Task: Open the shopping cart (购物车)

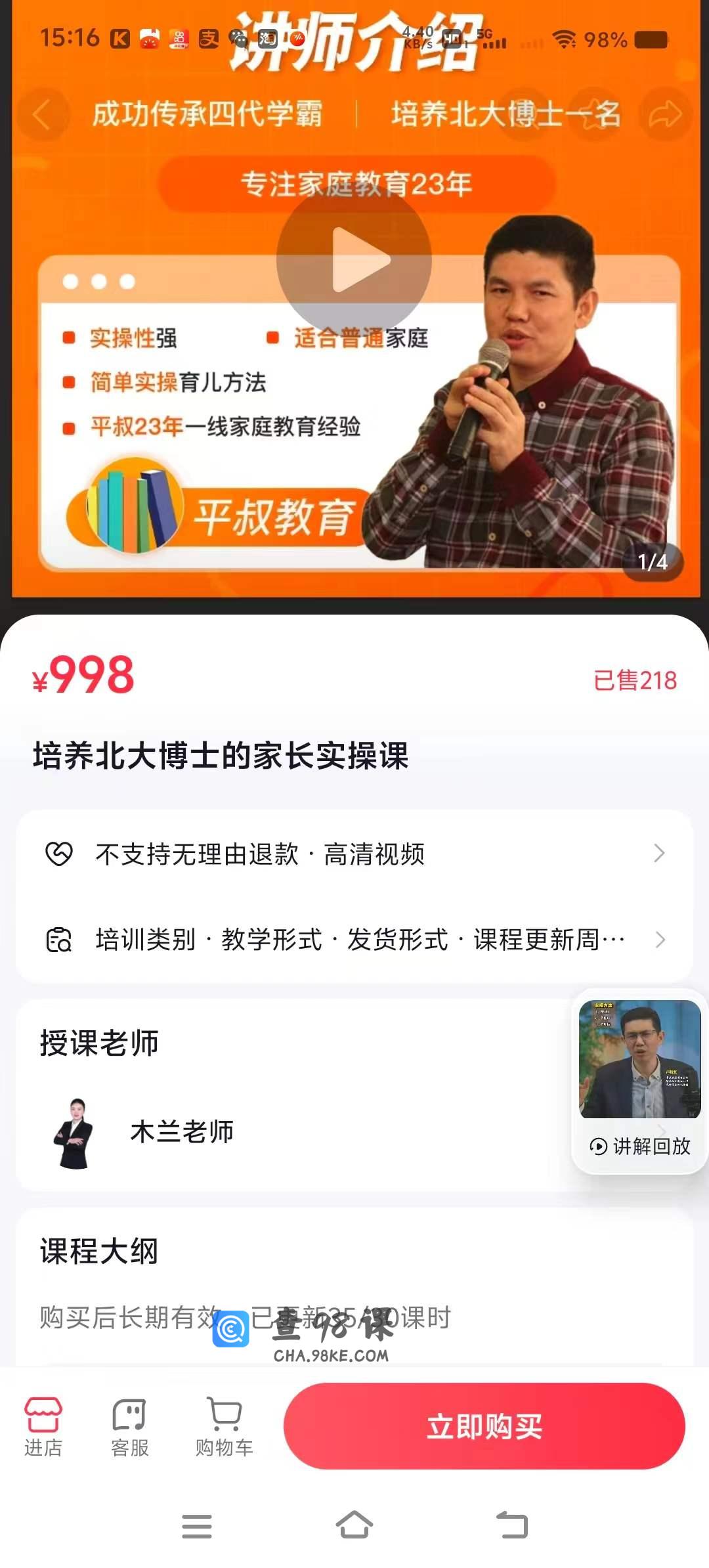Action: (224, 1426)
